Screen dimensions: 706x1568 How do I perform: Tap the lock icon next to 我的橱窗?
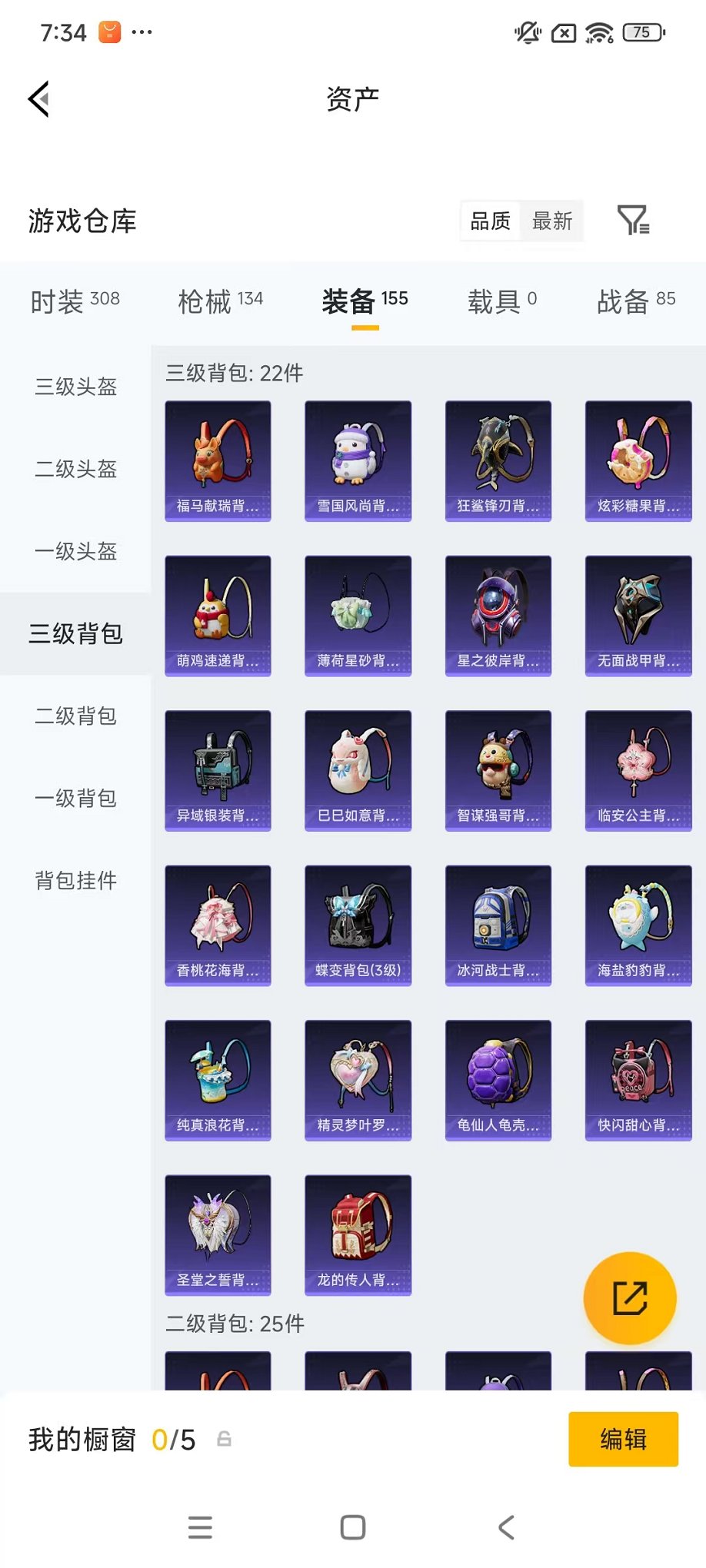pyautogui.click(x=224, y=1440)
